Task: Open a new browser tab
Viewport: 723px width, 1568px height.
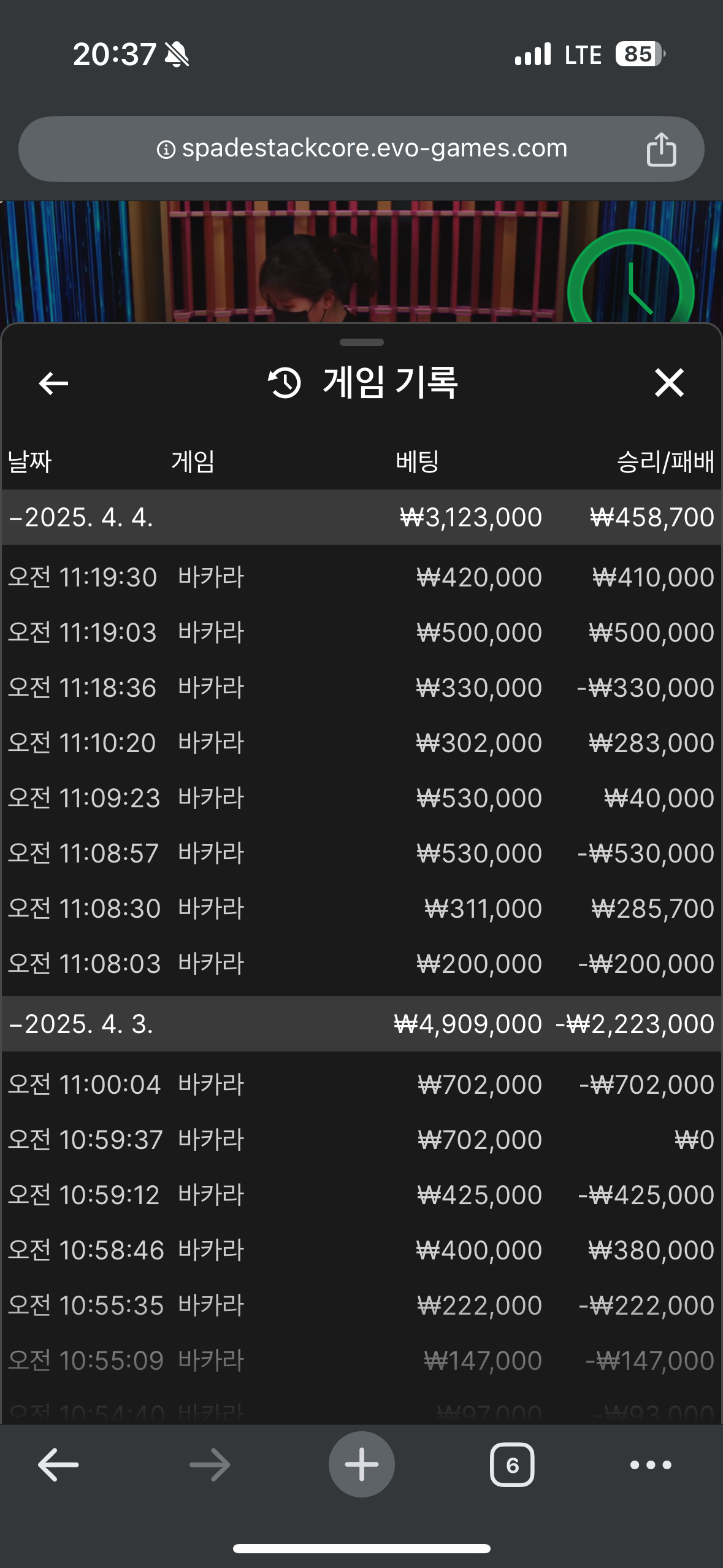Action: tap(361, 1464)
